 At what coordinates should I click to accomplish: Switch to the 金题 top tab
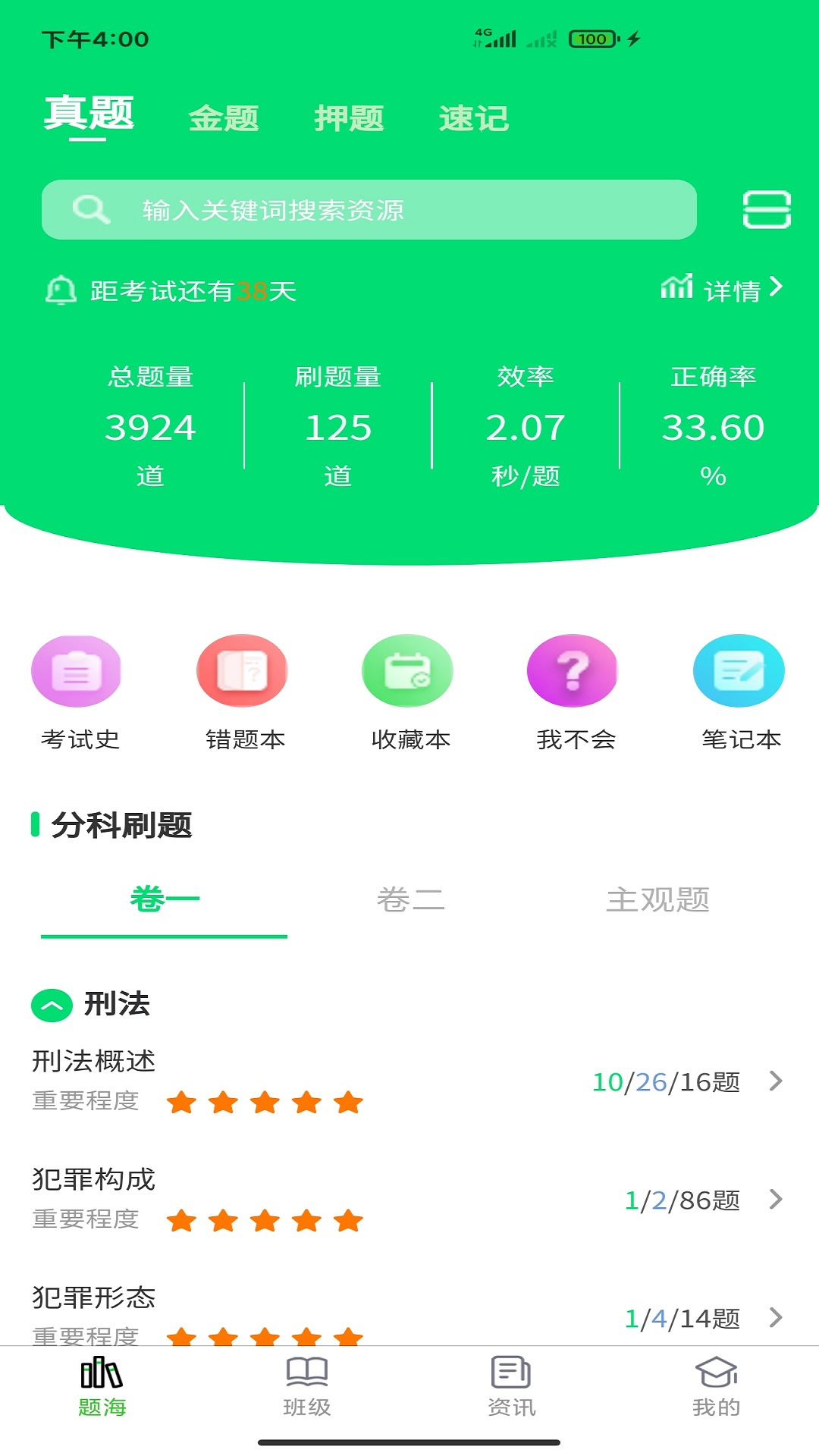click(x=224, y=118)
